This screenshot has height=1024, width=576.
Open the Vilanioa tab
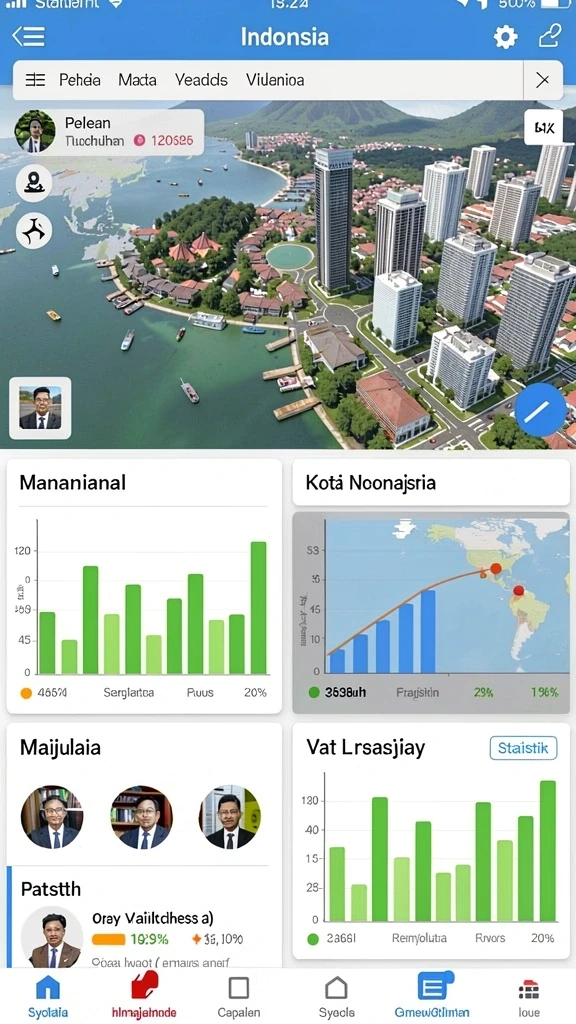click(275, 80)
